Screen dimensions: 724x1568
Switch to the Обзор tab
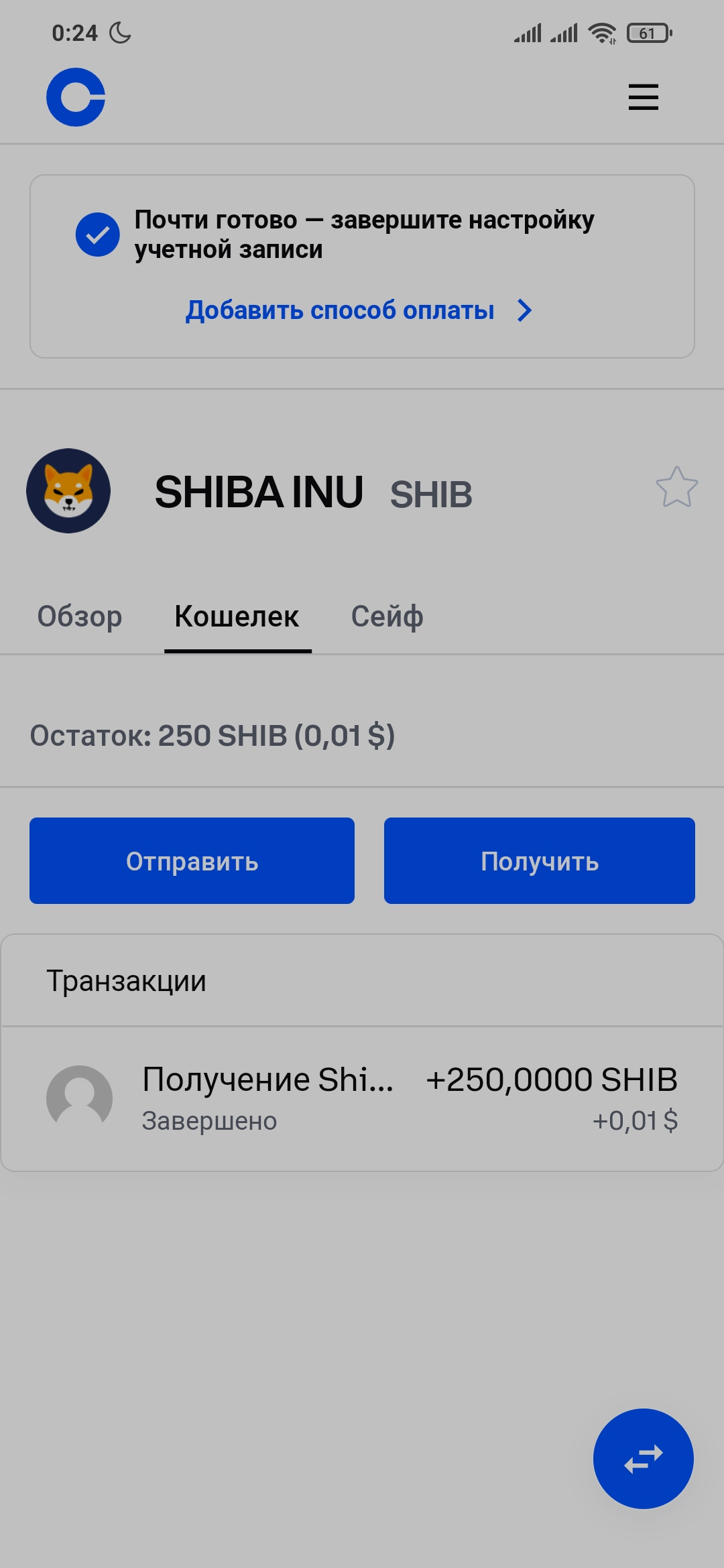coord(80,616)
